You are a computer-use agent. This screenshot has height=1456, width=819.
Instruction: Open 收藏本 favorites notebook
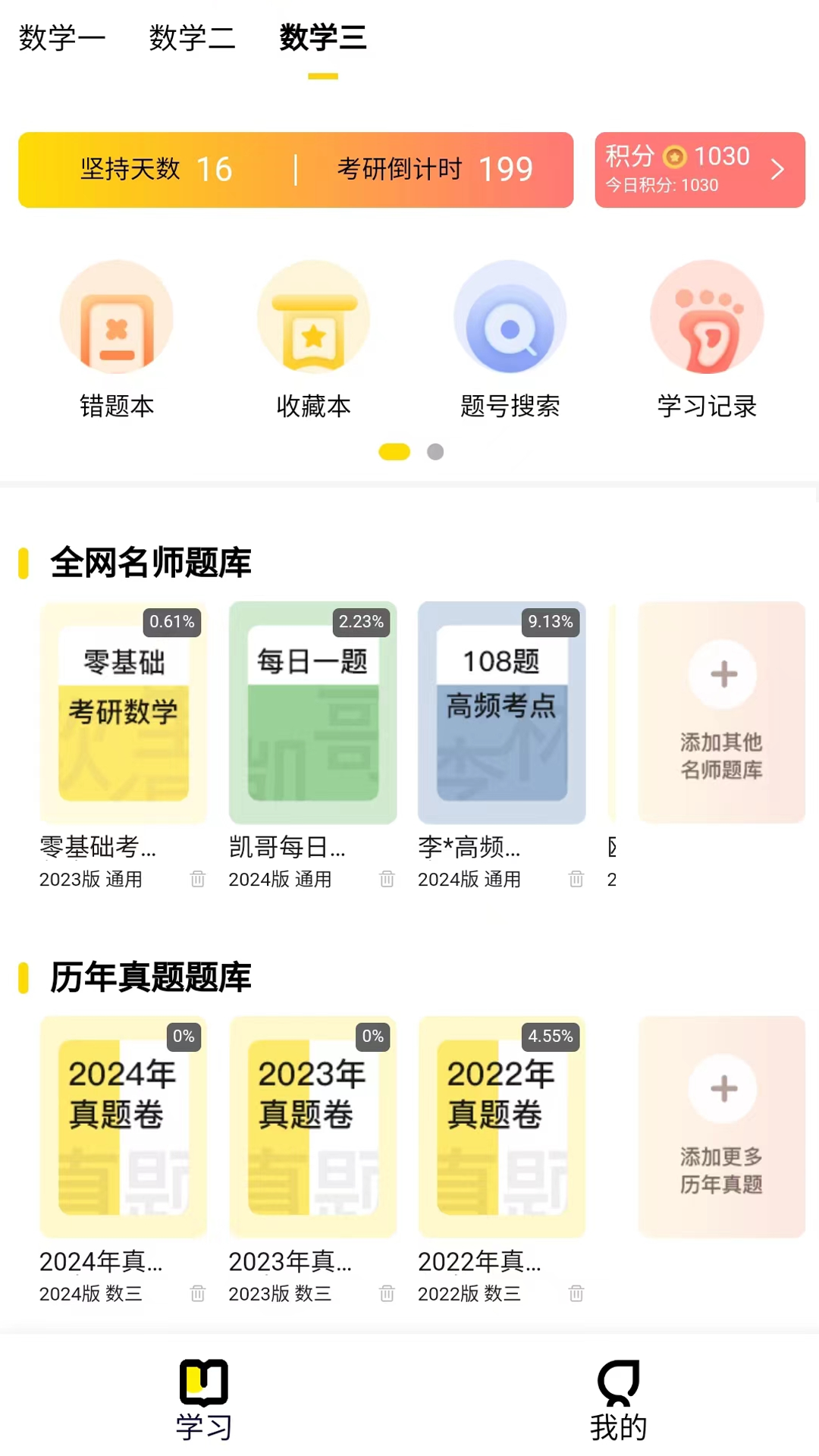pyautogui.click(x=313, y=339)
